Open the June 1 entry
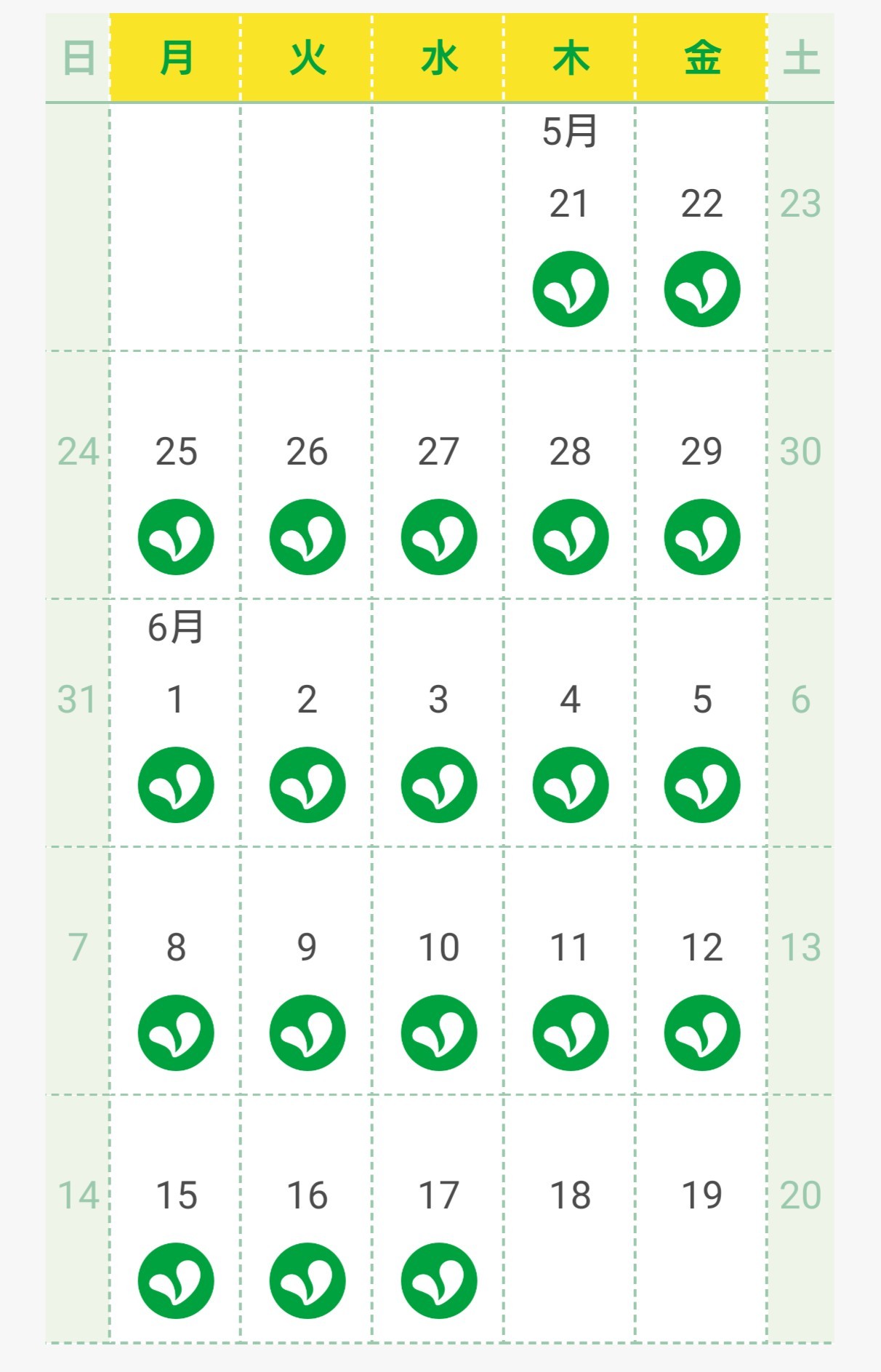 tap(176, 785)
